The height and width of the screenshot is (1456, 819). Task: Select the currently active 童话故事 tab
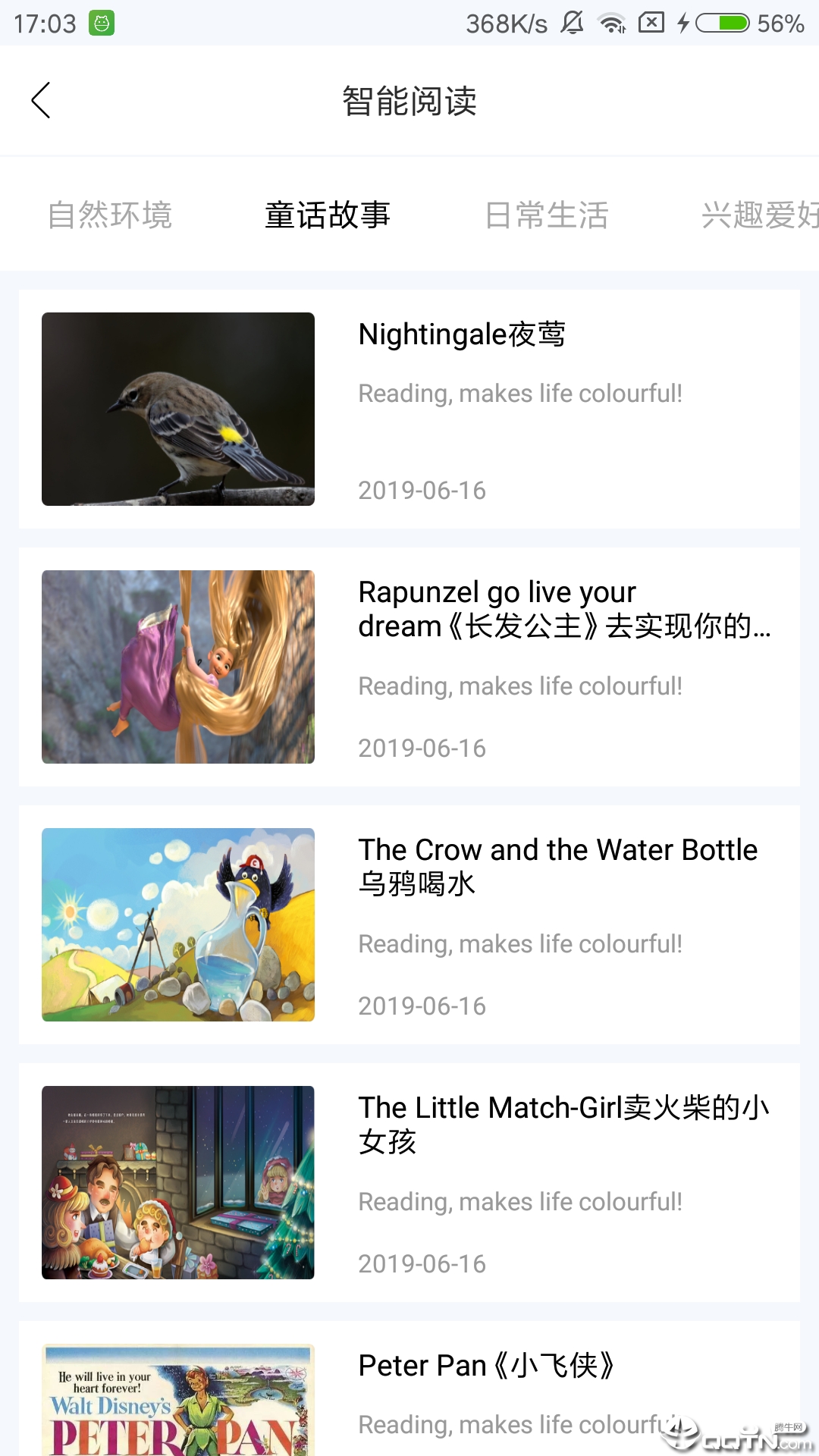[x=328, y=215]
